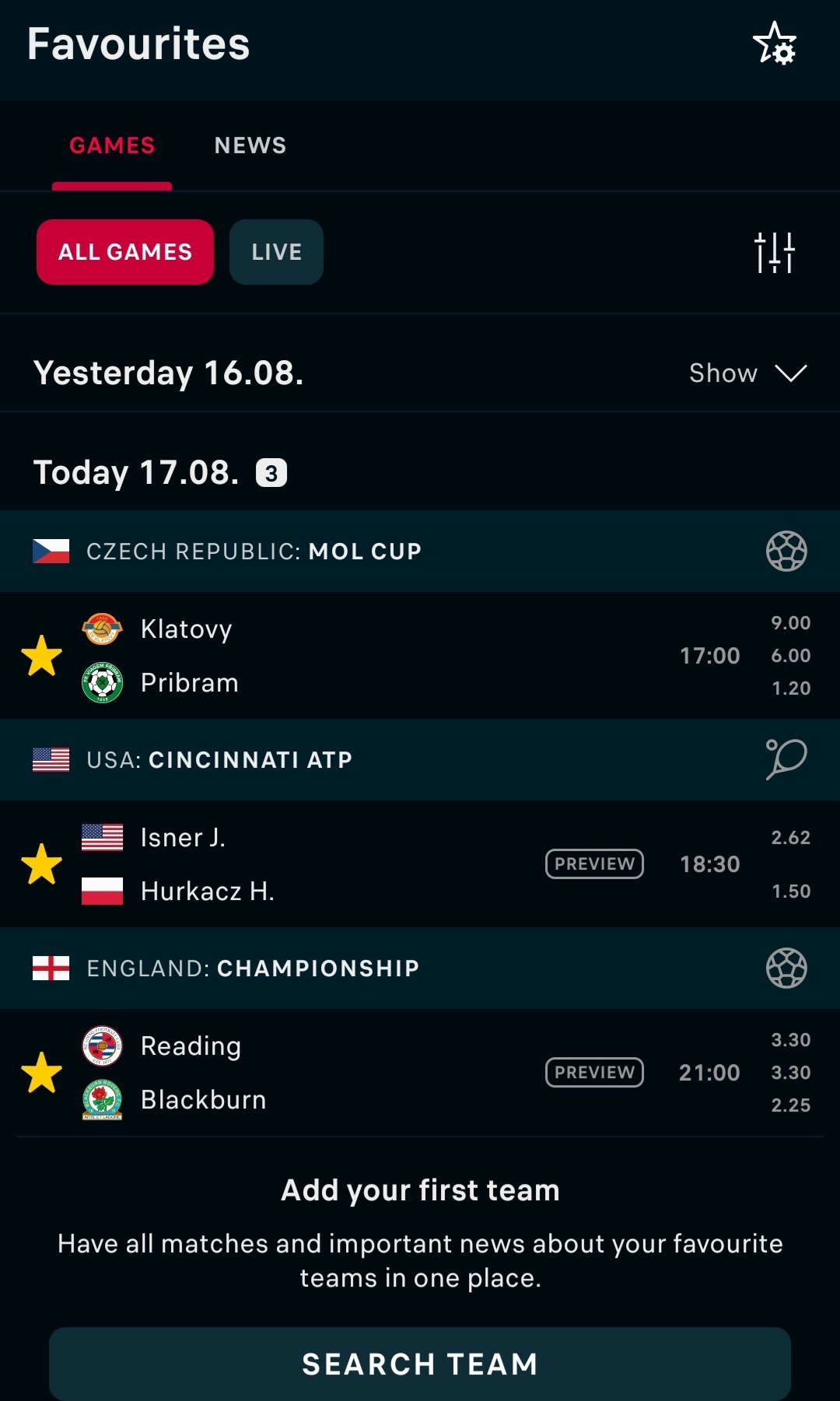
Task: Remove star from Isner vs Hurkacz
Action: pos(41,864)
